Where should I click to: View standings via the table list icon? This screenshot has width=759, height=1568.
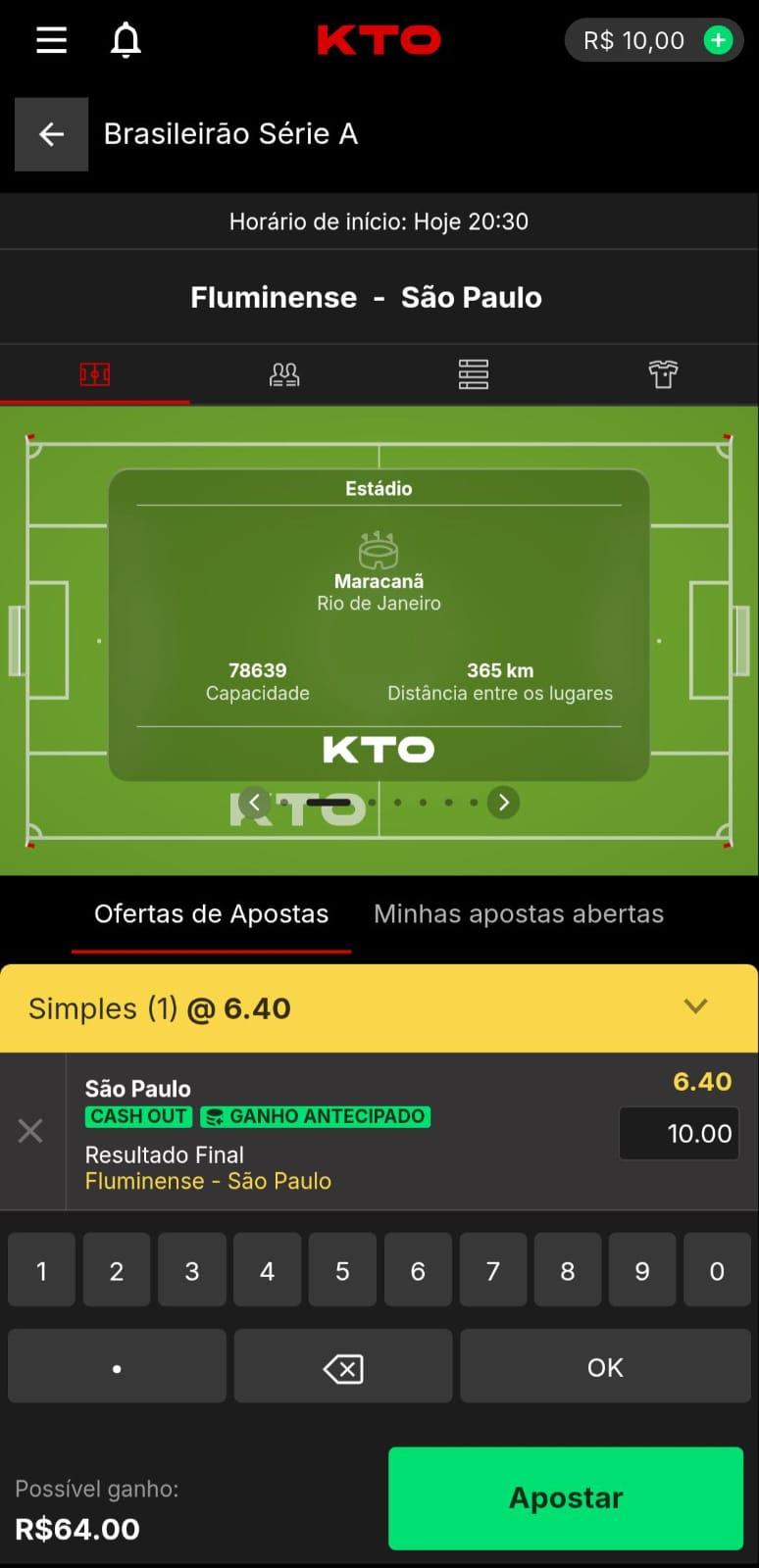point(474,374)
